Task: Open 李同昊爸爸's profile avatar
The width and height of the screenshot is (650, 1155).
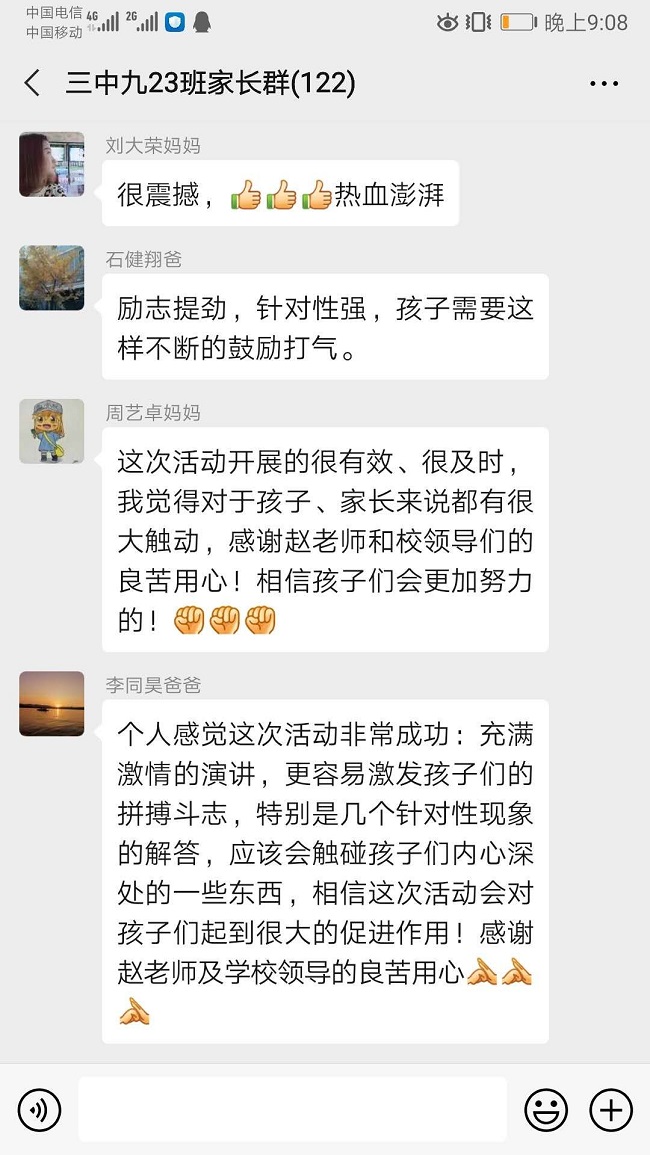Action: pyautogui.click(x=52, y=704)
